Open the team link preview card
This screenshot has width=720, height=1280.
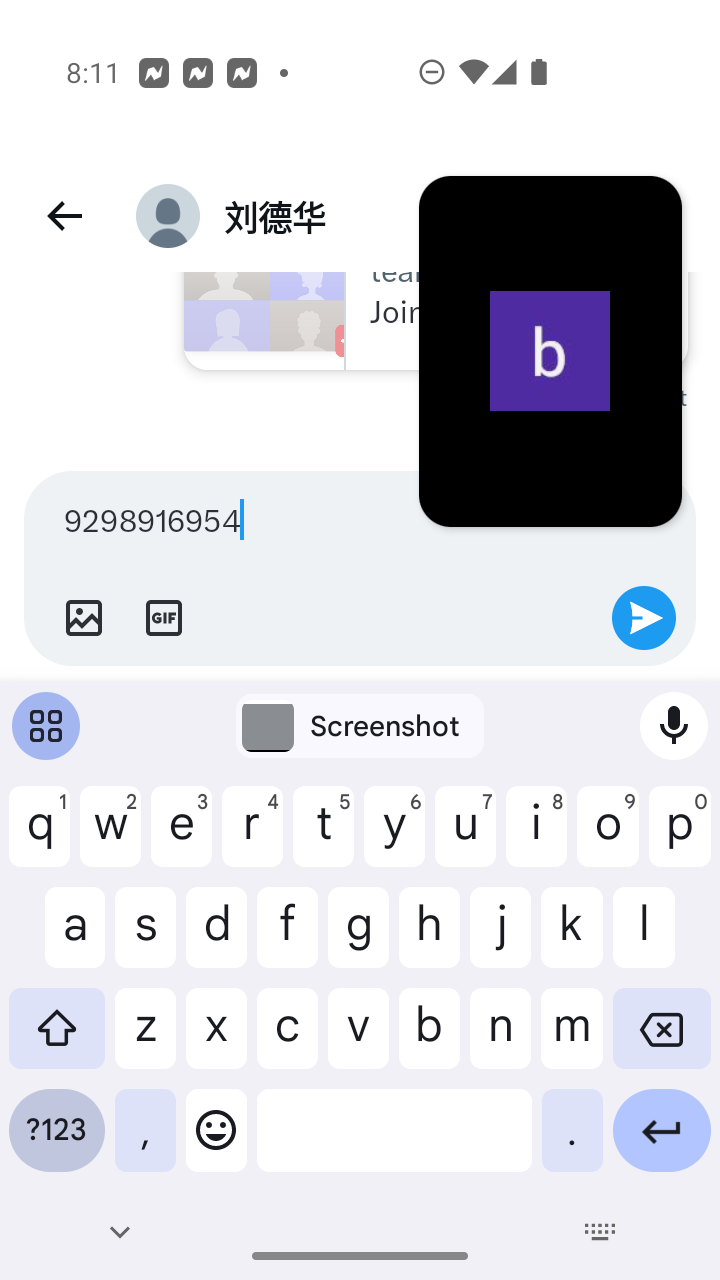[x=300, y=320]
